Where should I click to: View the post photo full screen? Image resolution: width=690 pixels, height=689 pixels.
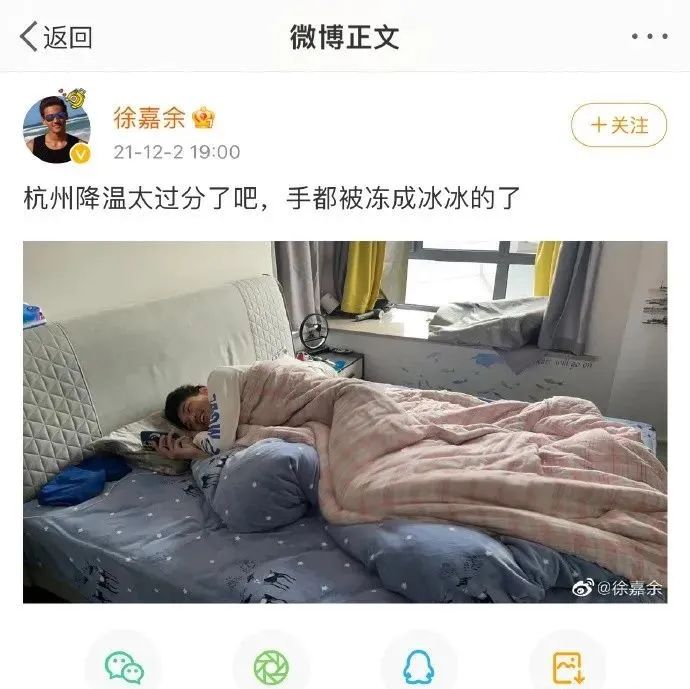tap(345, 421)
